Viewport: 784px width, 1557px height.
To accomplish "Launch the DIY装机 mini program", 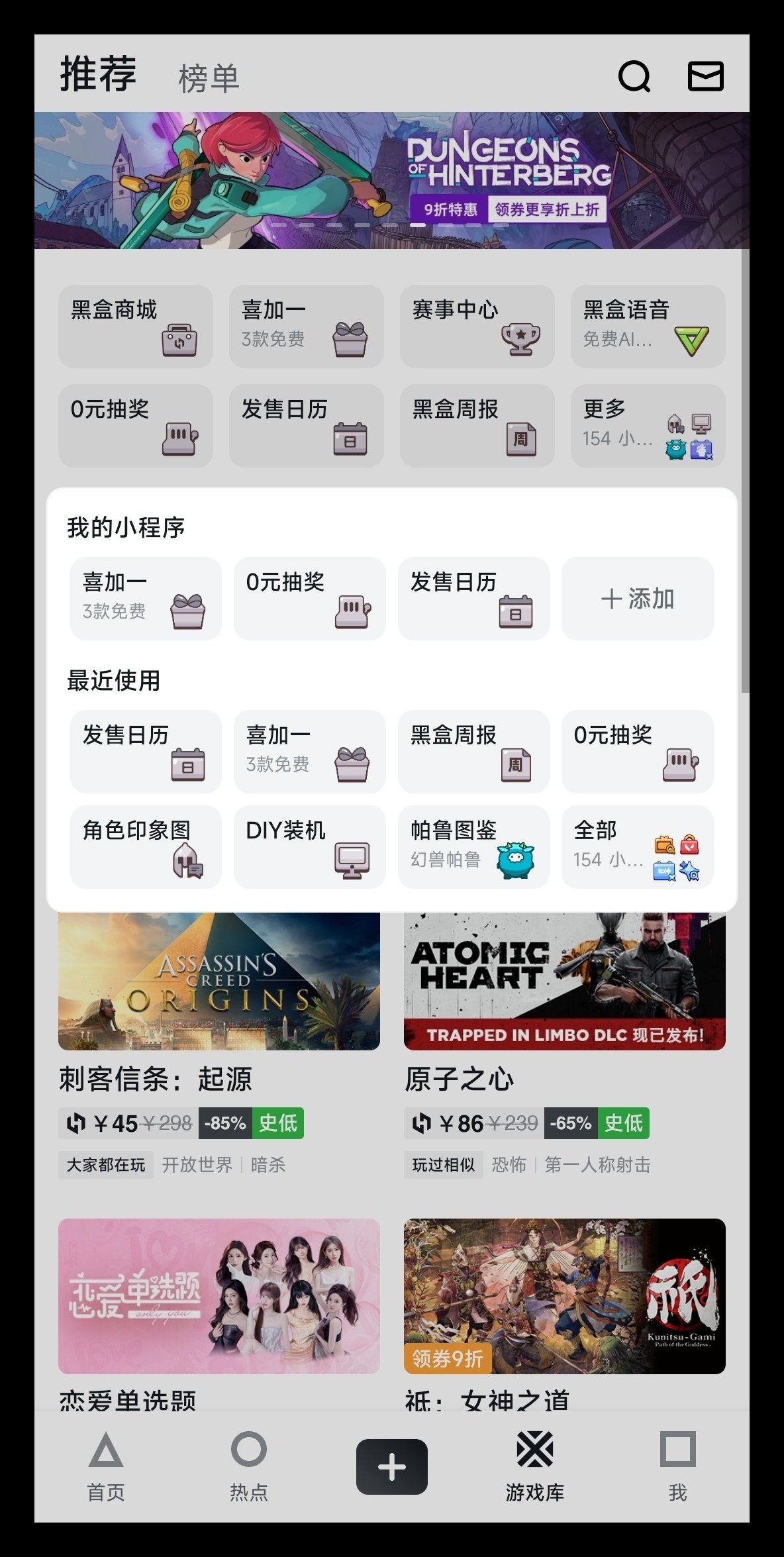I will pyautogui.click(x=309, y=847).
